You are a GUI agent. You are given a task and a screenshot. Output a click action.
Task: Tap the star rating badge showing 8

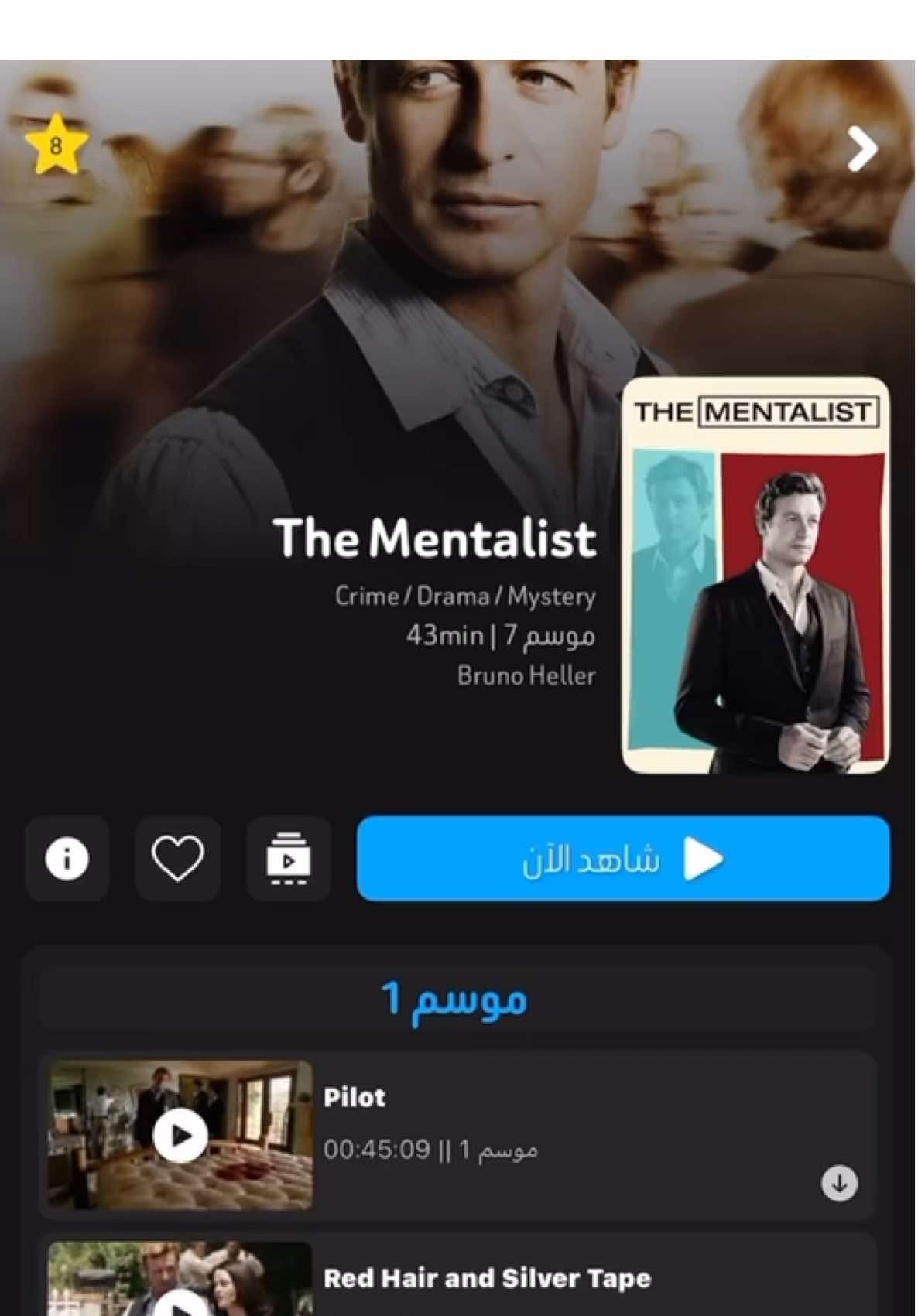pos(57,143)
